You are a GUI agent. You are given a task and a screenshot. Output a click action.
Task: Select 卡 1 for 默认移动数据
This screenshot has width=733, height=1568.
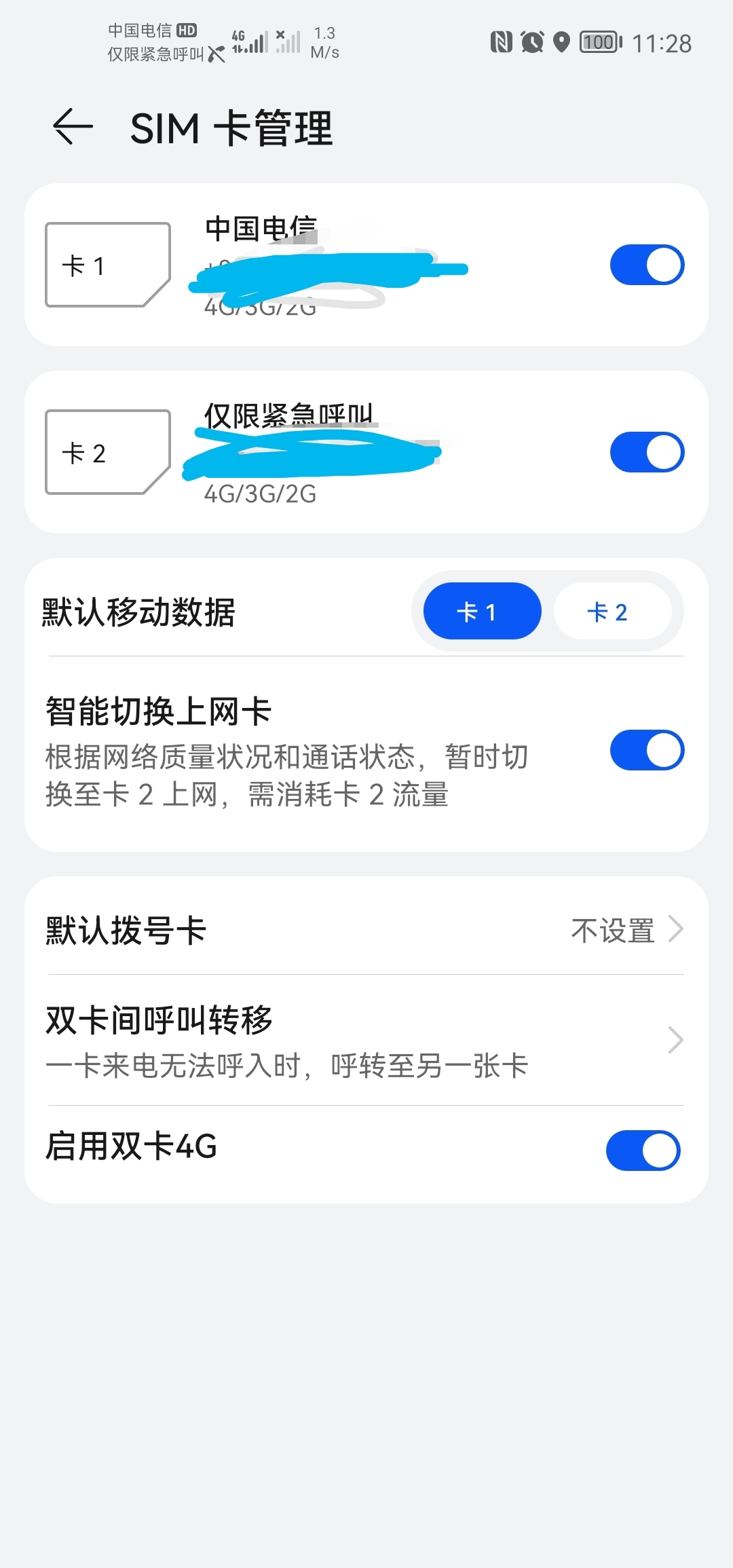tap(482, 612)
